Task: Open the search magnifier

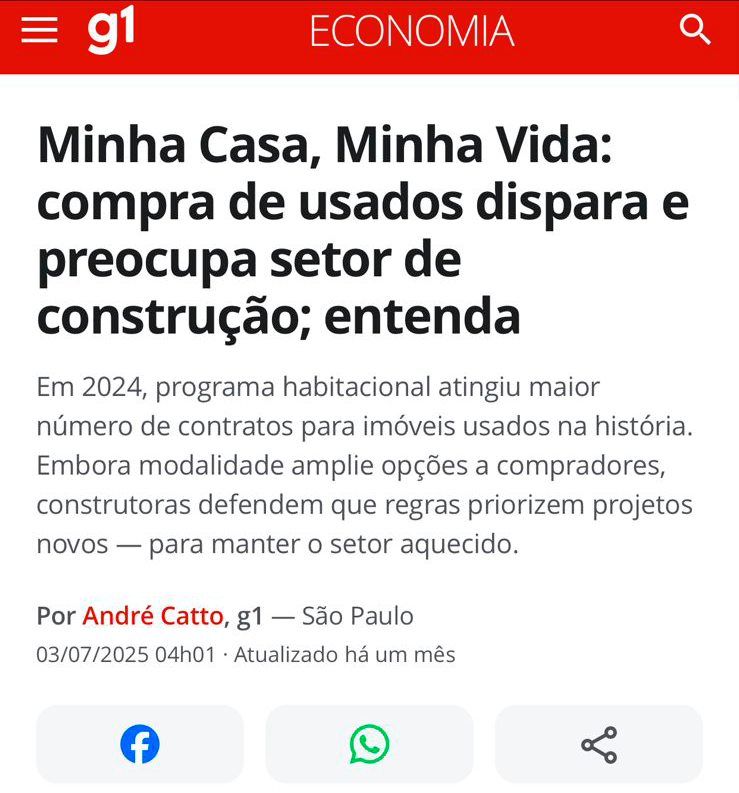Action: pos(695,30)
